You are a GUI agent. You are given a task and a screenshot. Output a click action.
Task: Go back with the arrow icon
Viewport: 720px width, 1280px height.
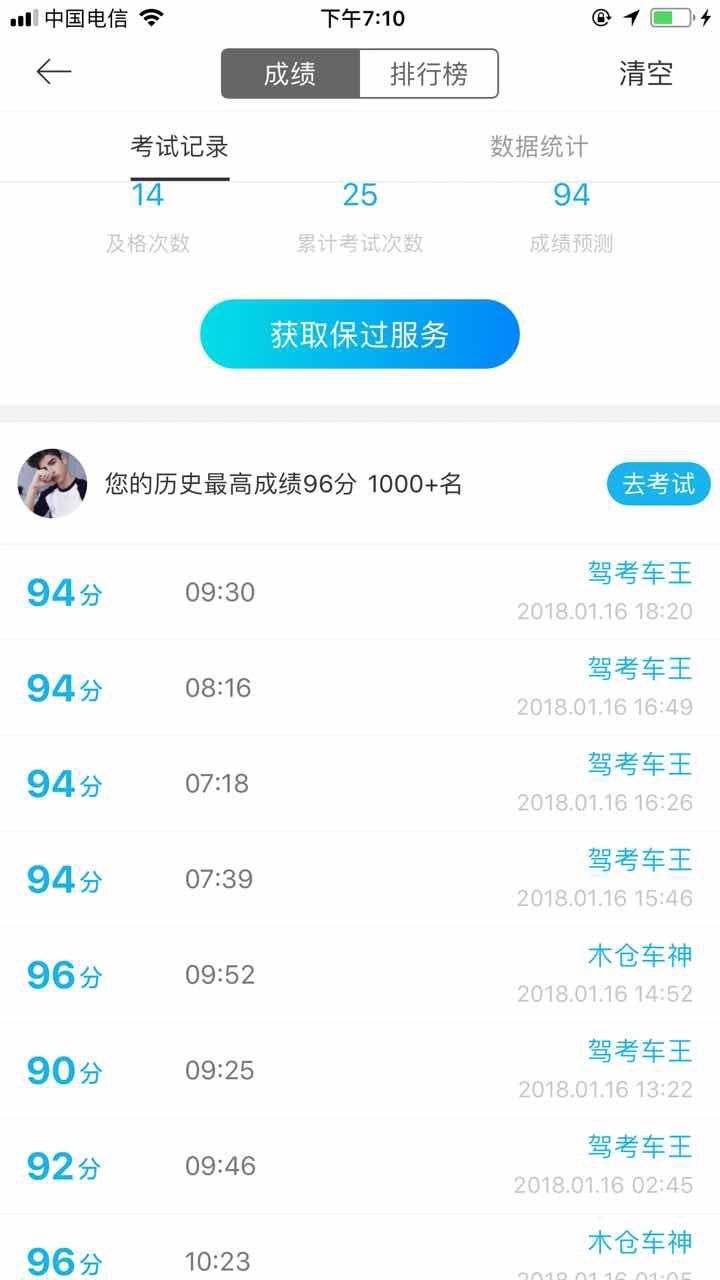click(54, 72)
